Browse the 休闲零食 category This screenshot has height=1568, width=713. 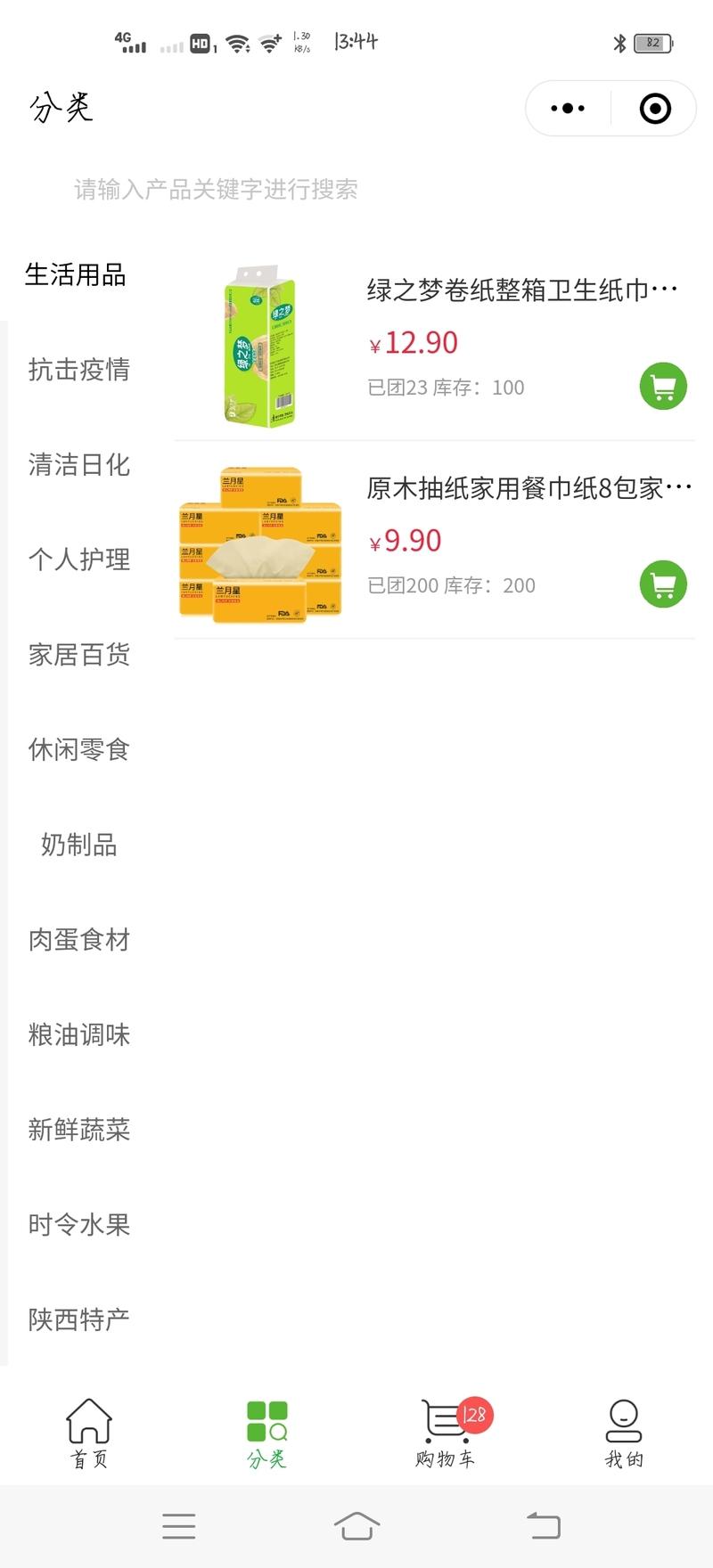tap(79, 750)
